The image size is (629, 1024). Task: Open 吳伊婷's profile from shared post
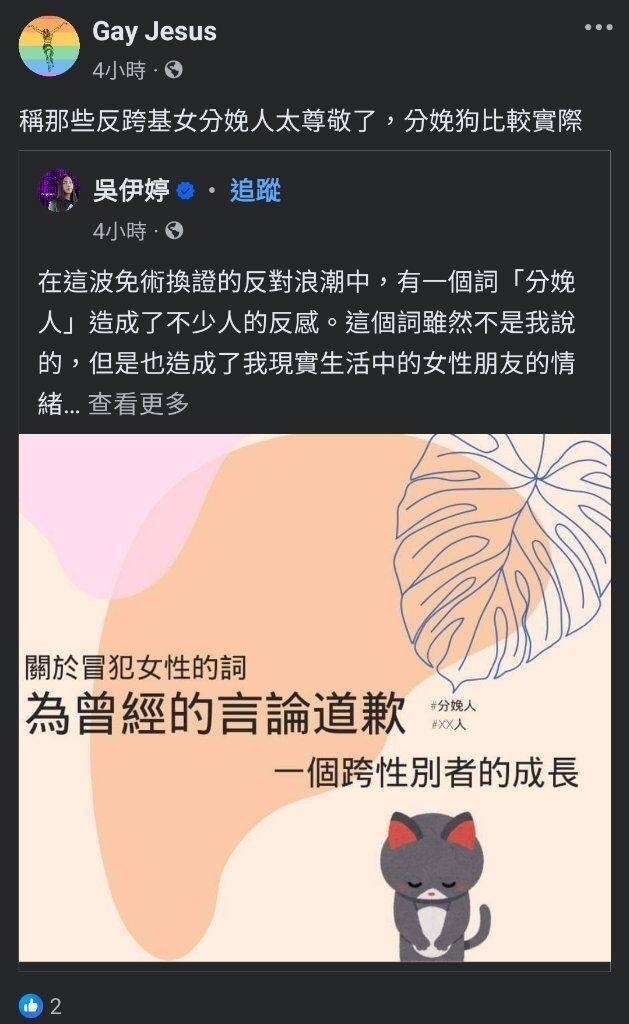[x=131, y=190]
